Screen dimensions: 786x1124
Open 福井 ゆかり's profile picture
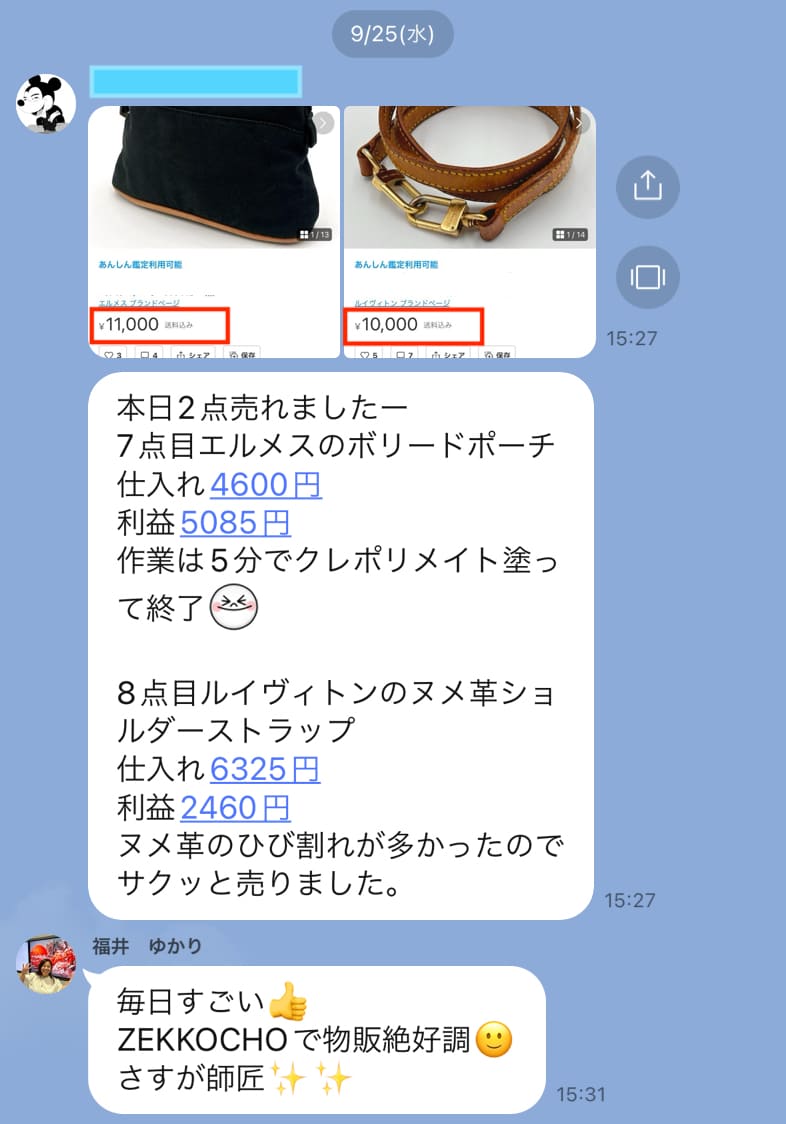coord(46,965)
